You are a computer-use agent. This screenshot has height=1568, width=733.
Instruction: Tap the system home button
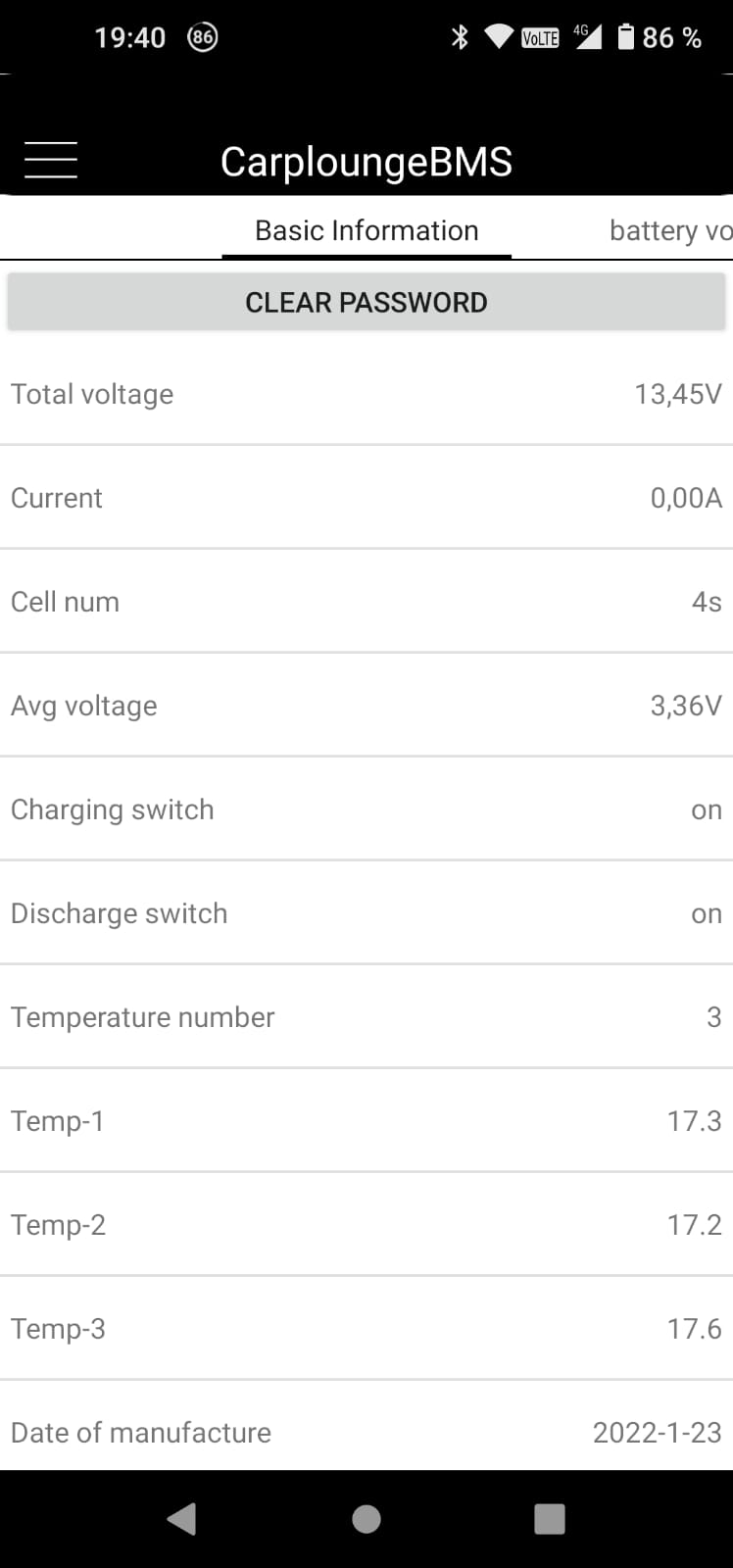pyautogui.click(x=366, y=1518)
